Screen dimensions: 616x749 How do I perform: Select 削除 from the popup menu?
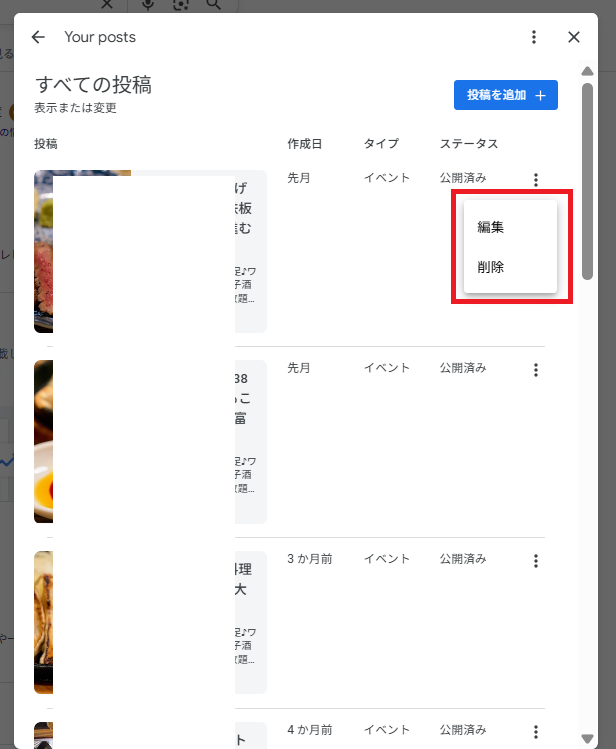(491, 267)
